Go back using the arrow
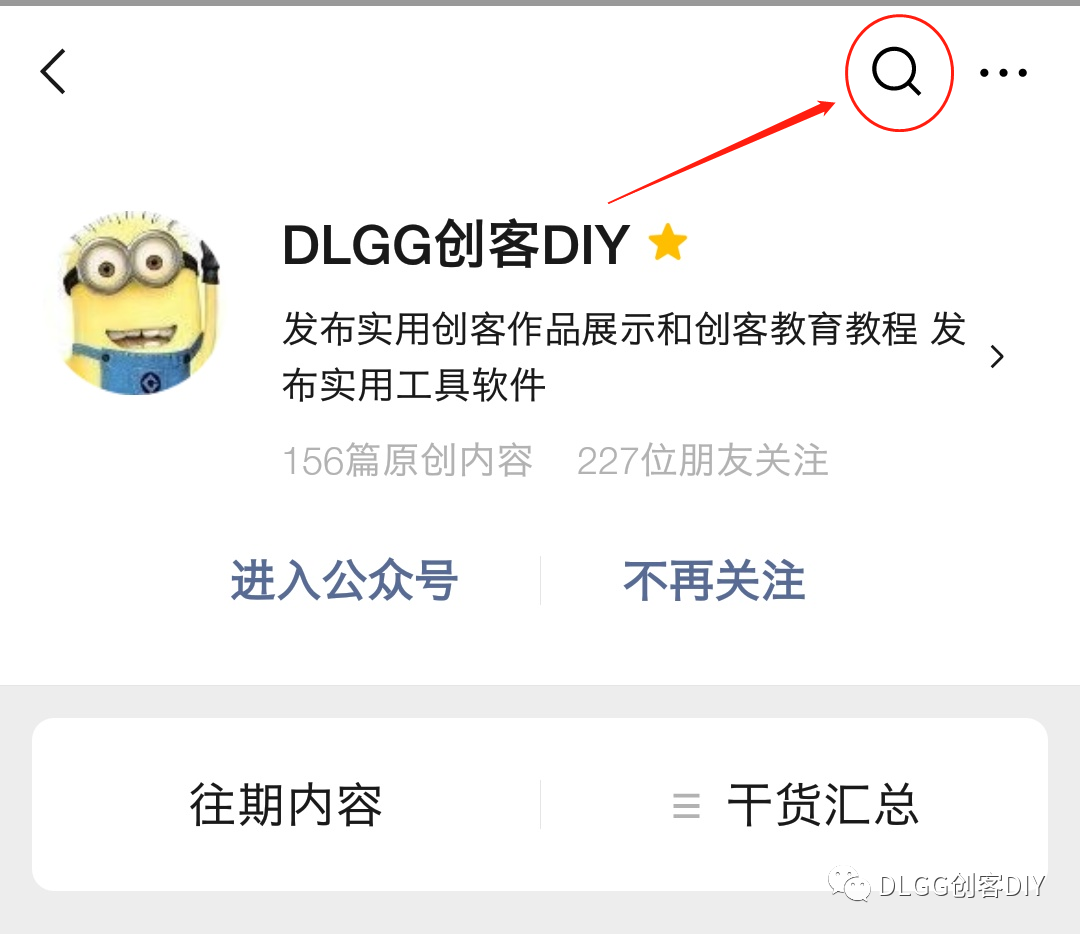This screenshot has width=1080, height=934. (x=54, y=72)
